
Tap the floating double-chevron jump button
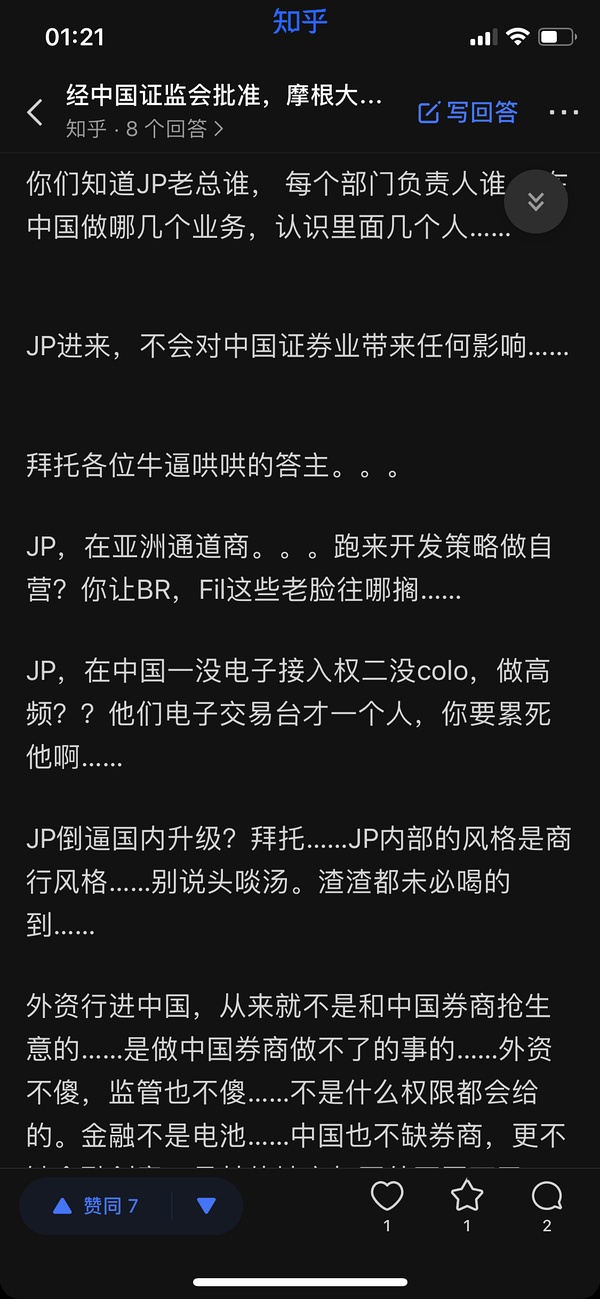[536, 201]
